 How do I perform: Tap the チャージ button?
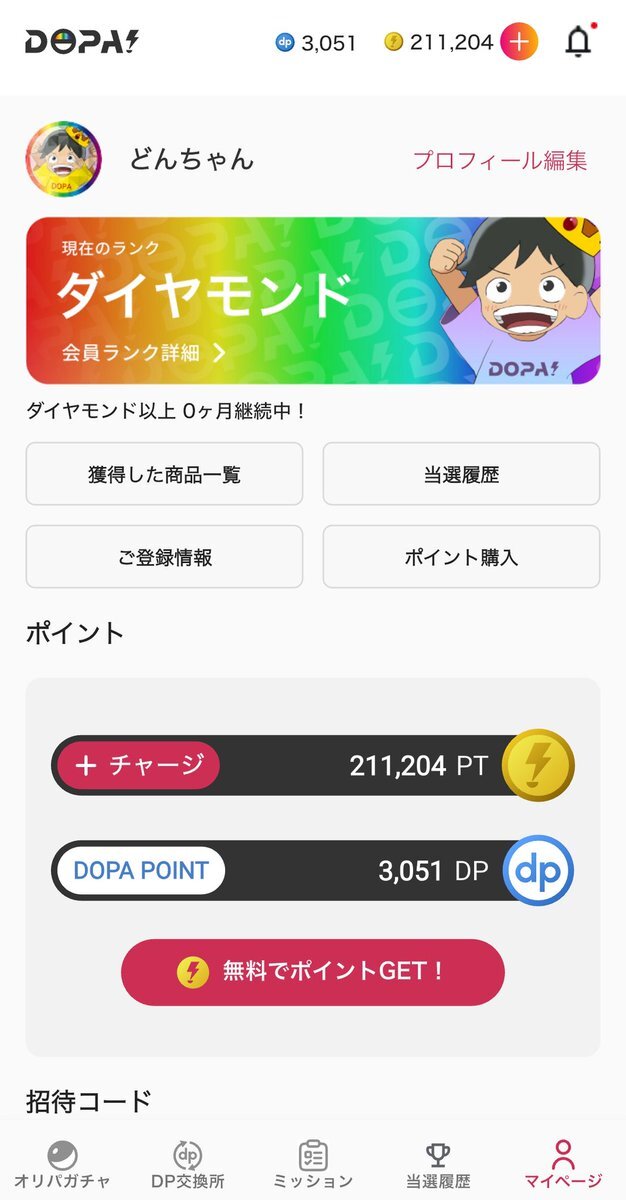point(138,765)
